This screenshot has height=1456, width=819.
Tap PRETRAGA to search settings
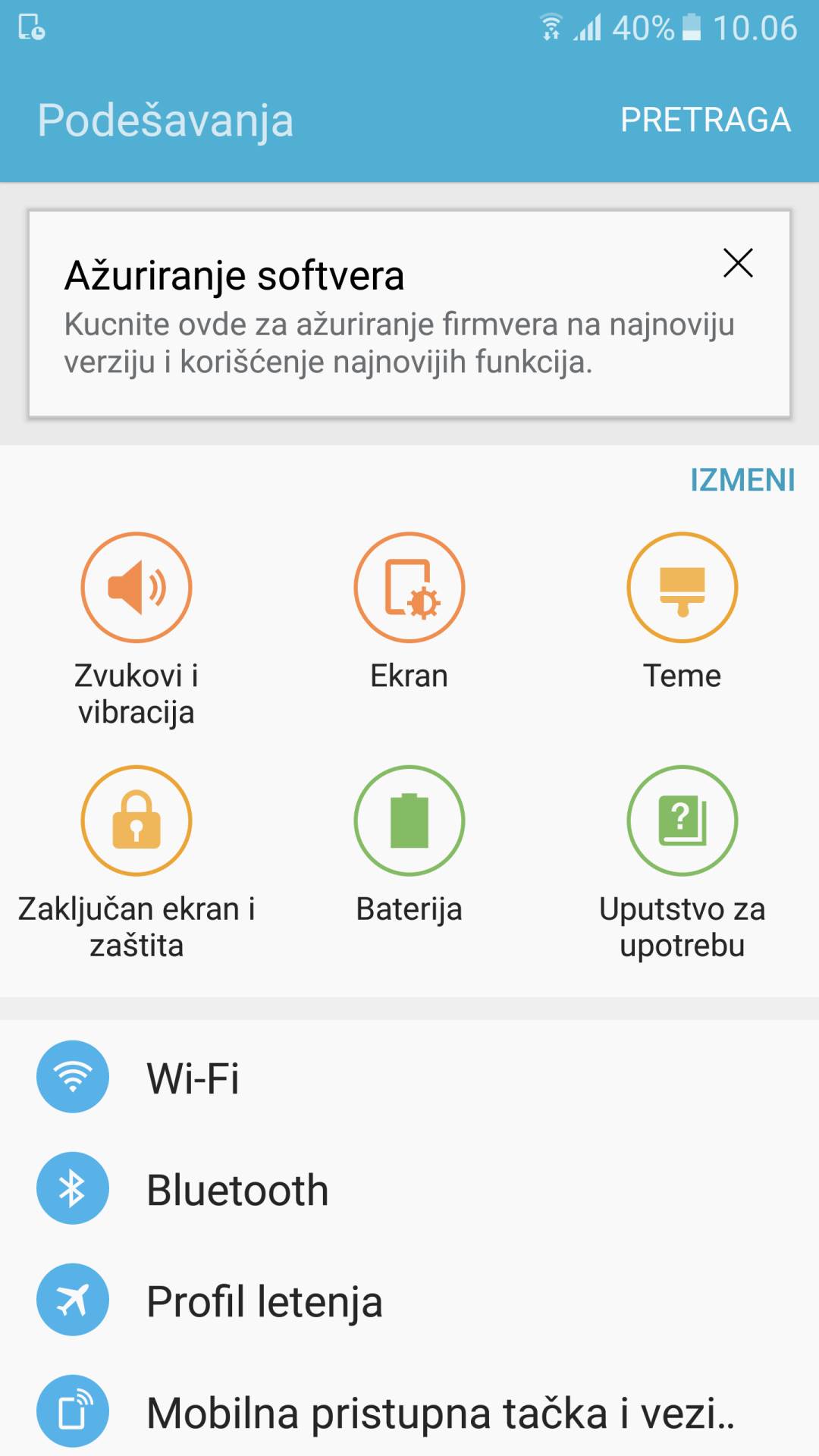705,120
